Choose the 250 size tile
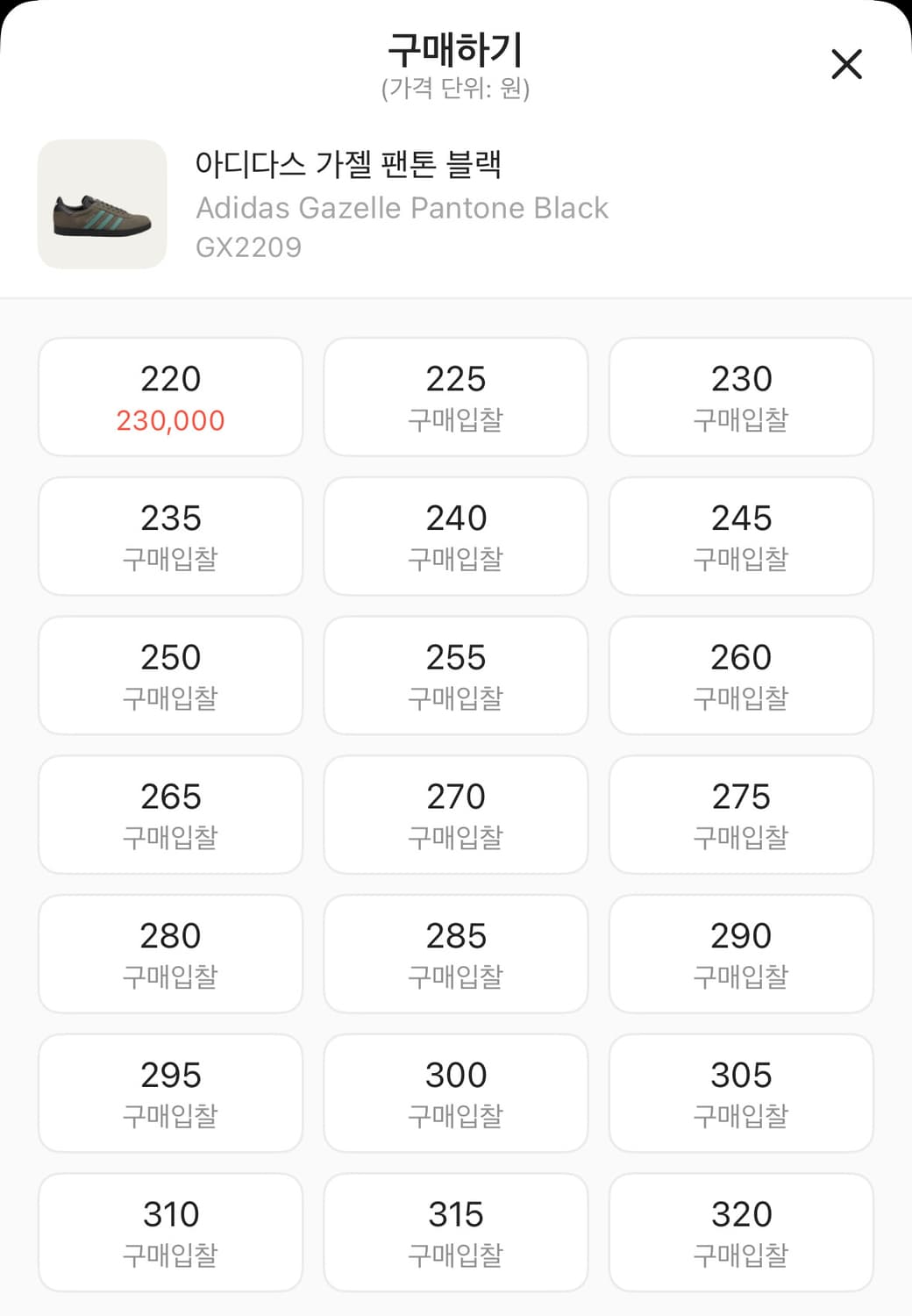 click(x=169, y=676)
